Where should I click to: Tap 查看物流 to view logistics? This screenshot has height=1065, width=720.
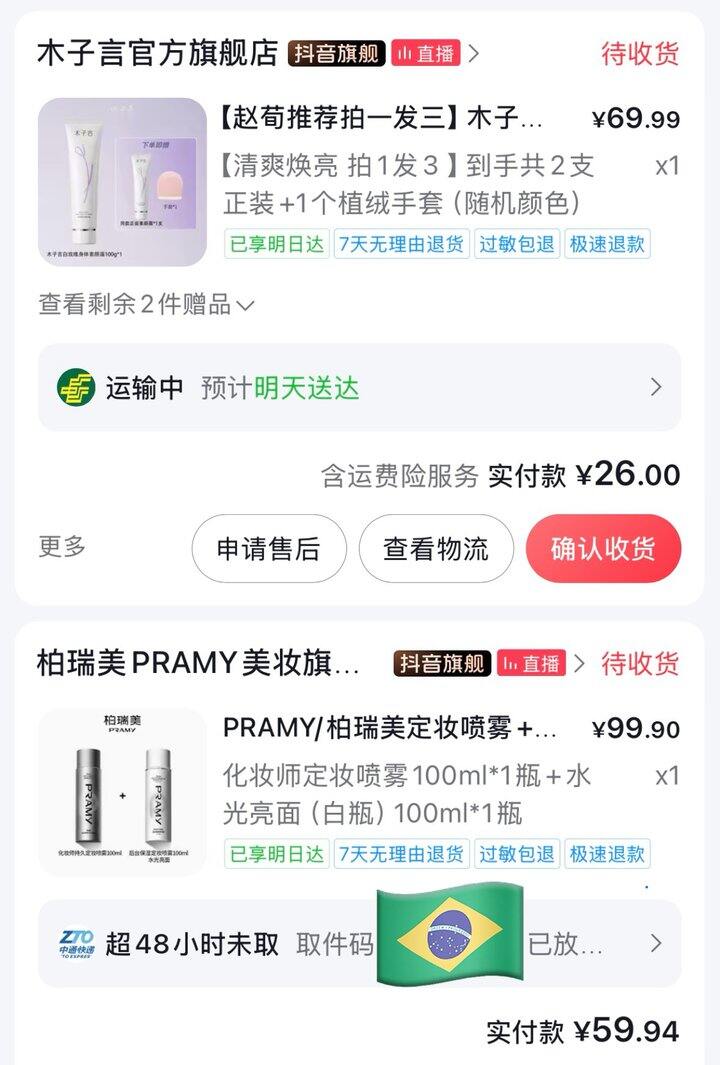point(436,548)
